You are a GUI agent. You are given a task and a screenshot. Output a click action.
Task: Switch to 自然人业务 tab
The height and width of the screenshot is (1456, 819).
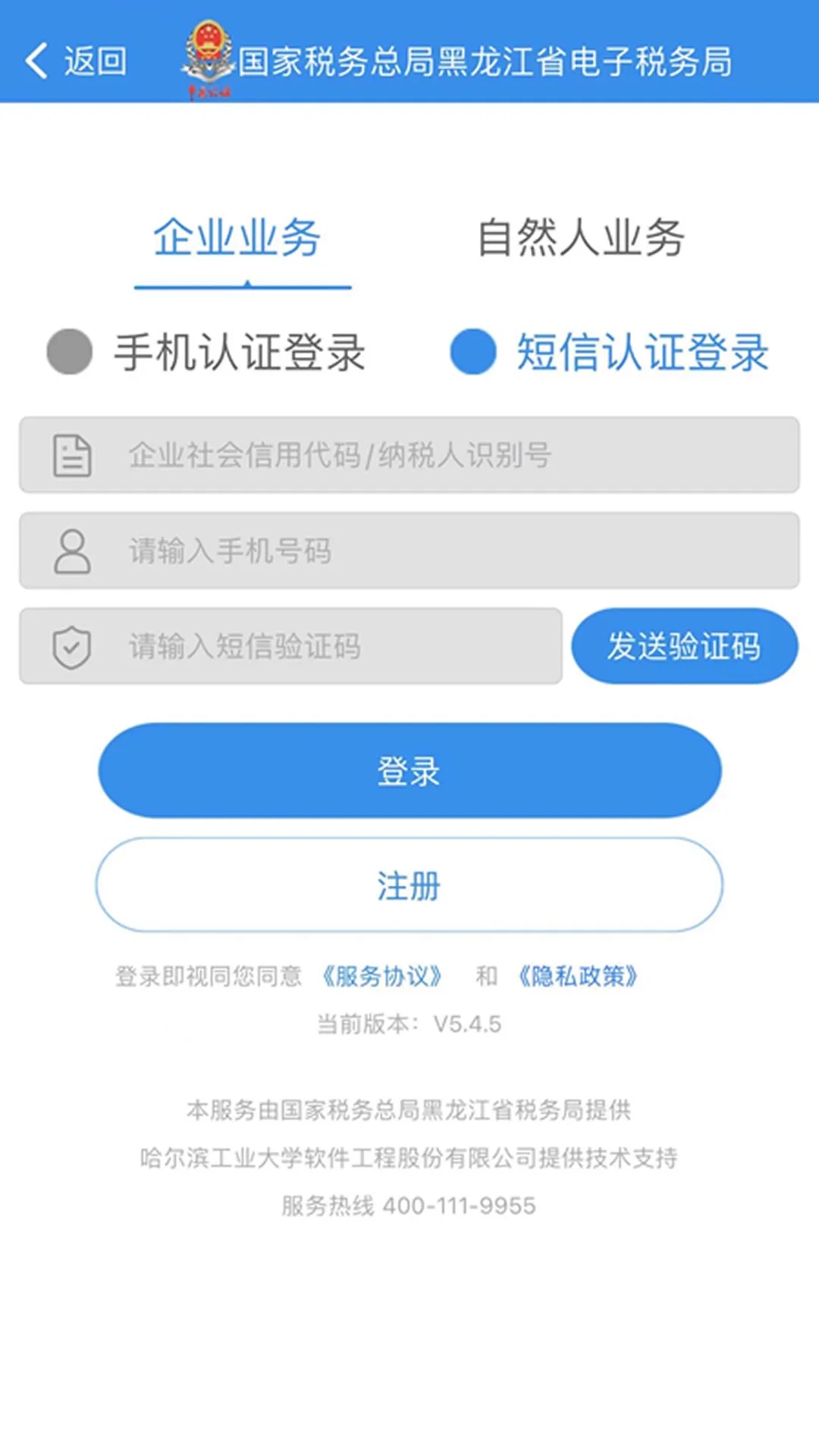[x=581, y=237]
